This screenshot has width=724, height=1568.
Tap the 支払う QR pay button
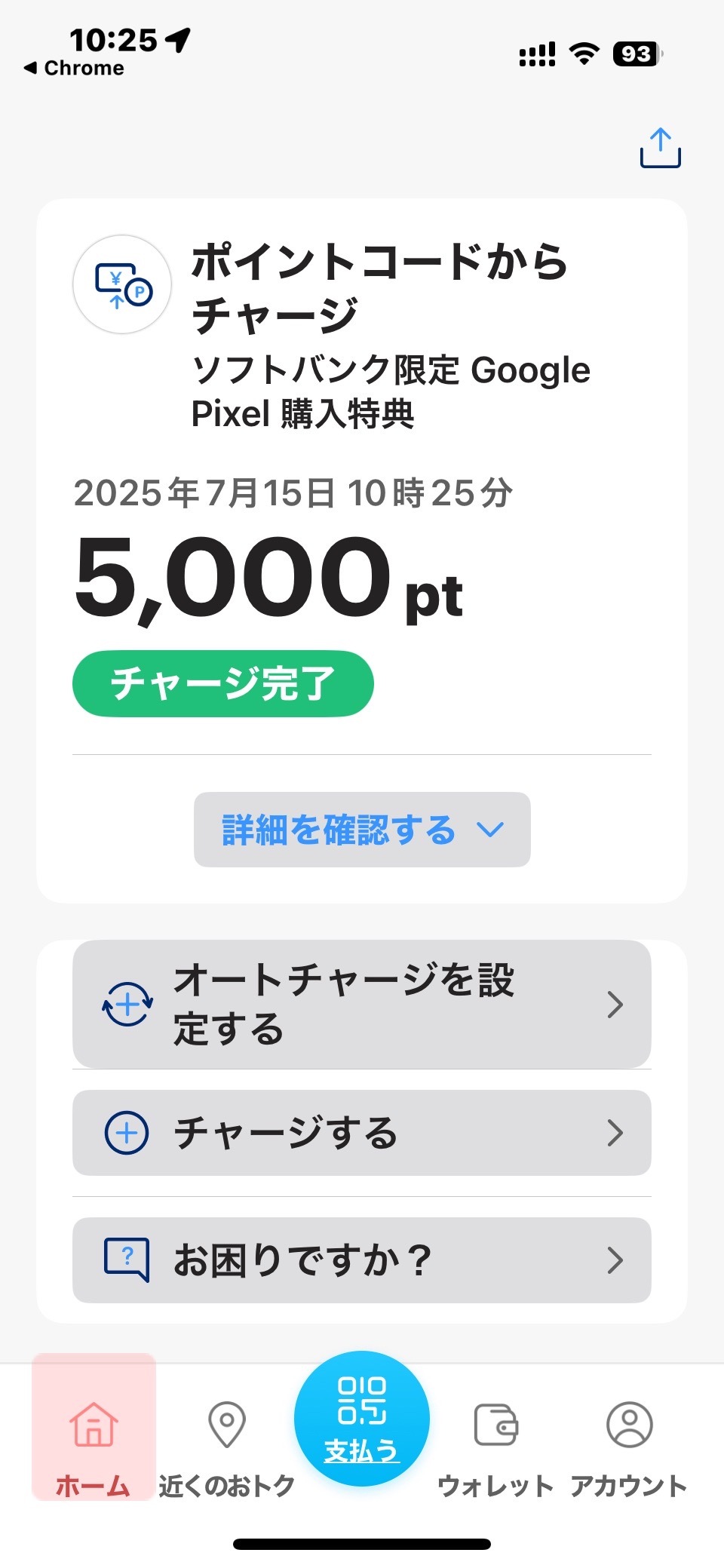coord(362,1419)
